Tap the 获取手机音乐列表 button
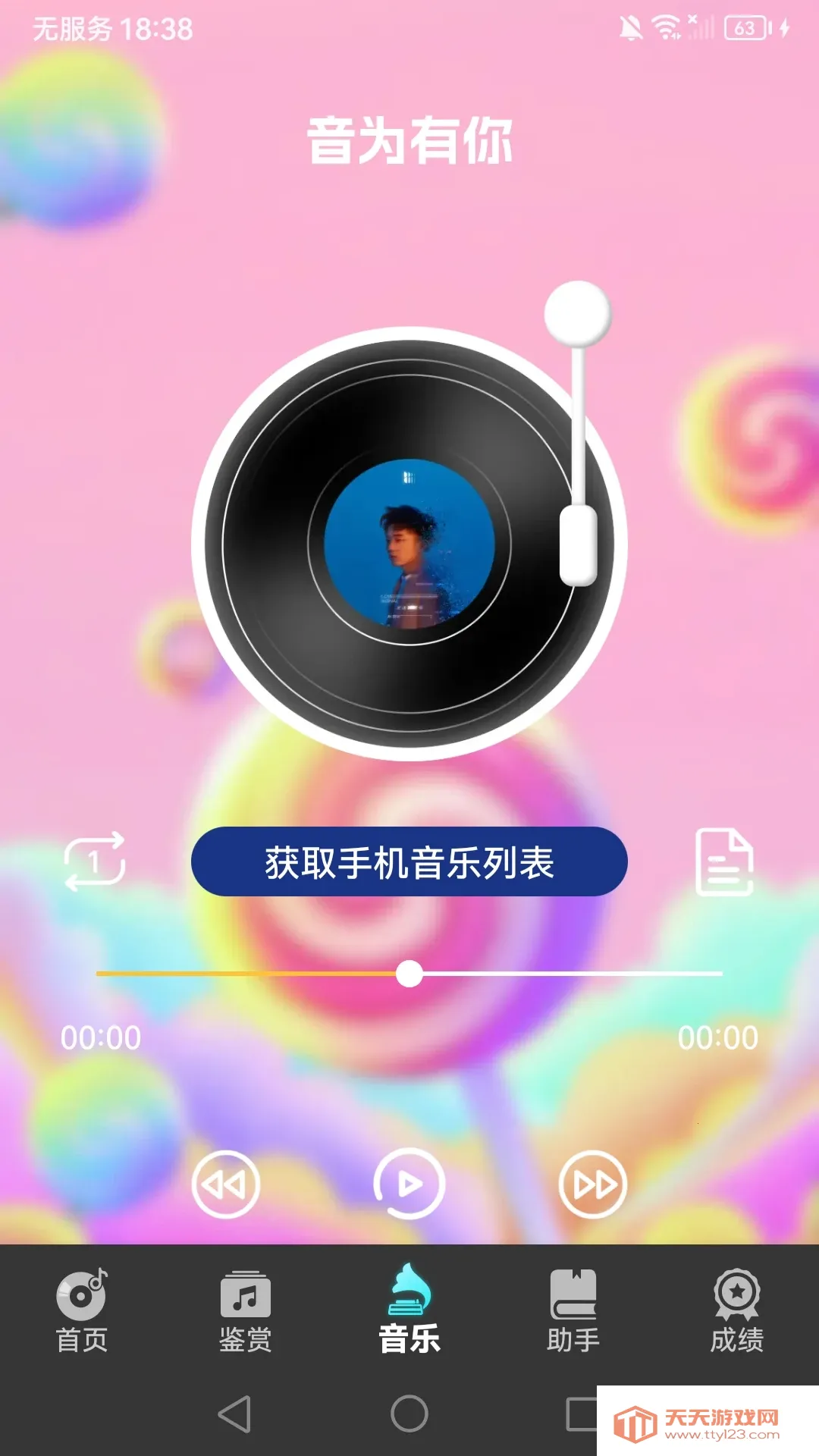 (409, 861)
